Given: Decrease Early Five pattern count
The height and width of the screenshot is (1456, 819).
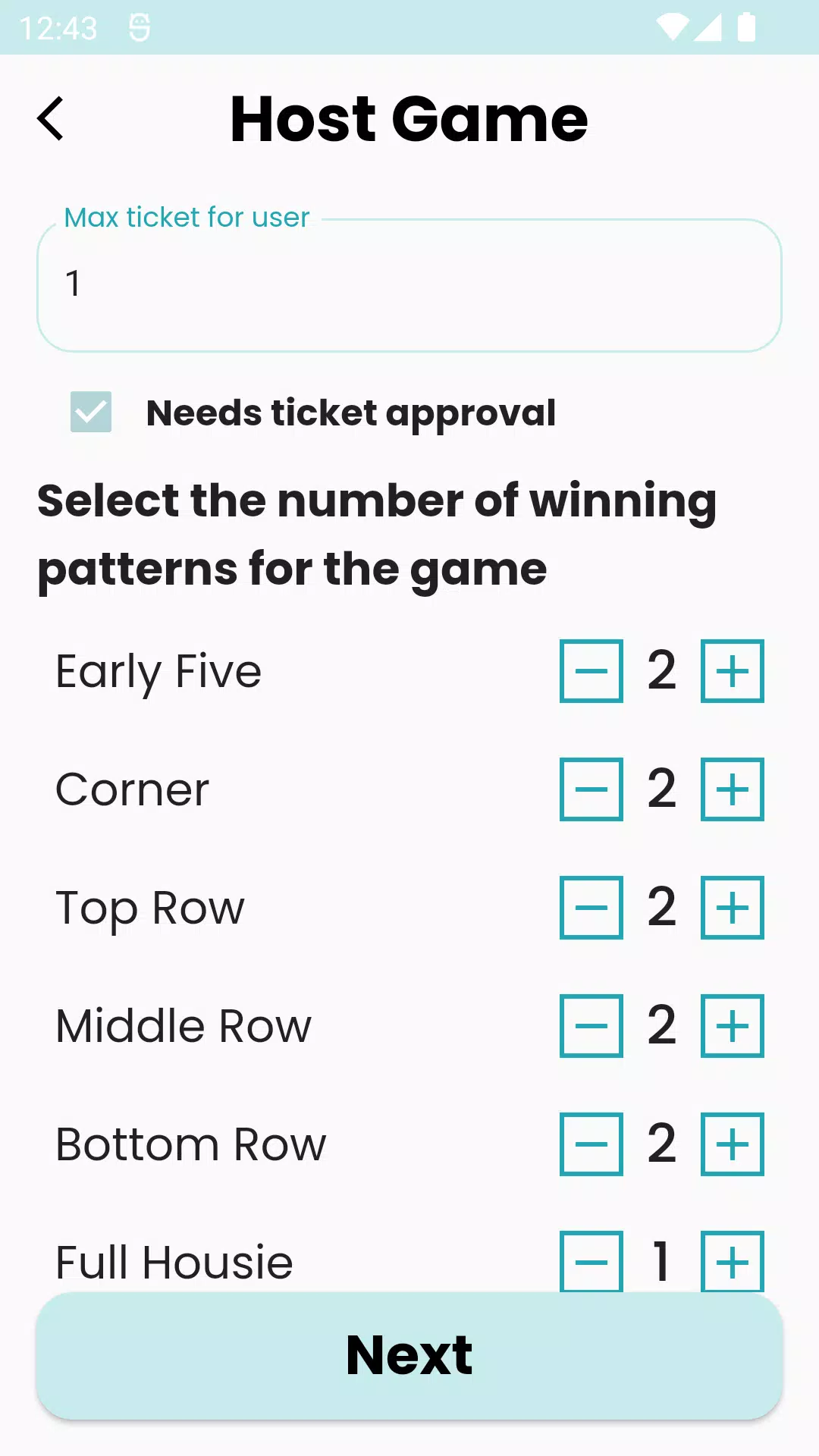Looking at the screenshot, I should point(591,671).
